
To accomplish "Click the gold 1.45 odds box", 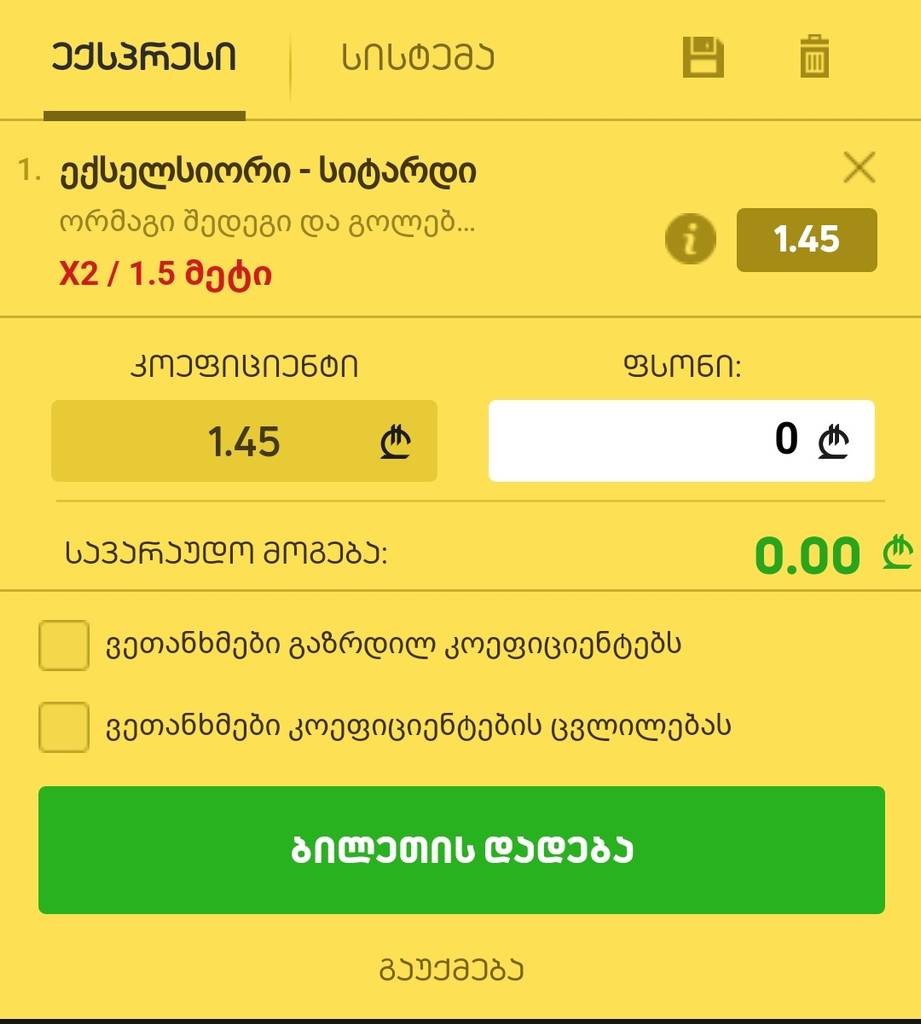I will coord(806,240).
